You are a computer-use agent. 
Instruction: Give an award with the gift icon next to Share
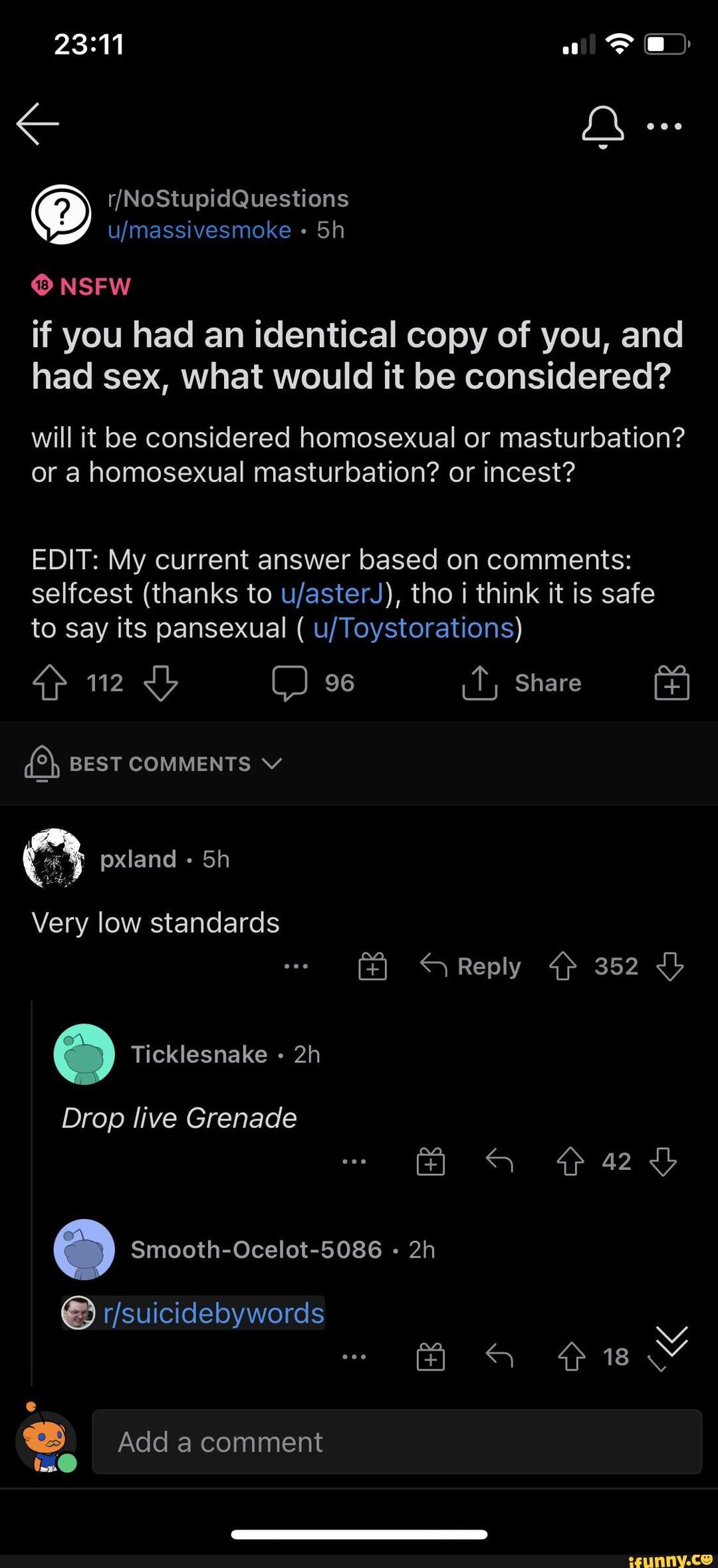click(x=671, y=681)
